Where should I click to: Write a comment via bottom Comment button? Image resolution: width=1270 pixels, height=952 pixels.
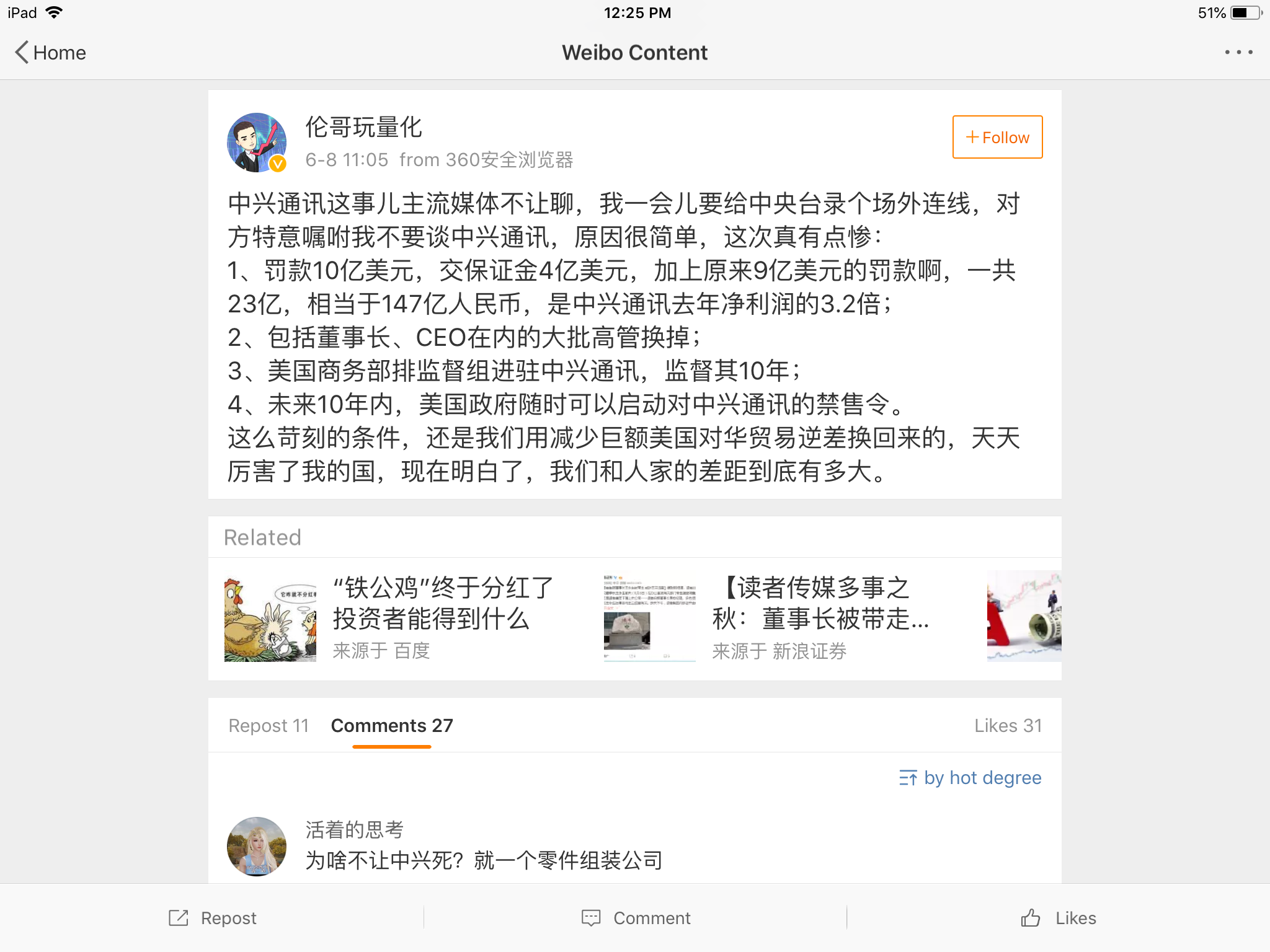[636, 918]
